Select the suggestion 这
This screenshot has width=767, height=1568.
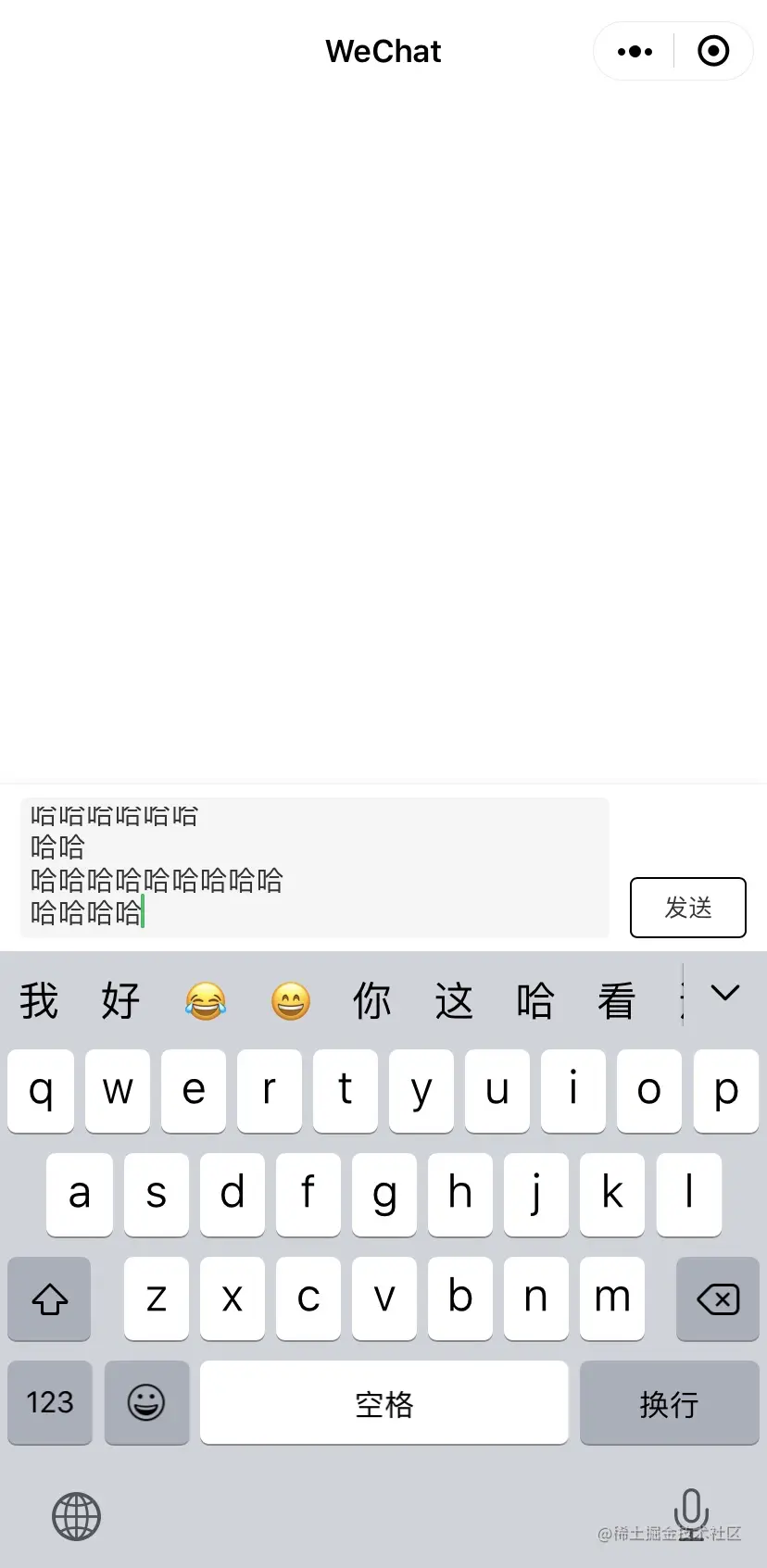454,1001
